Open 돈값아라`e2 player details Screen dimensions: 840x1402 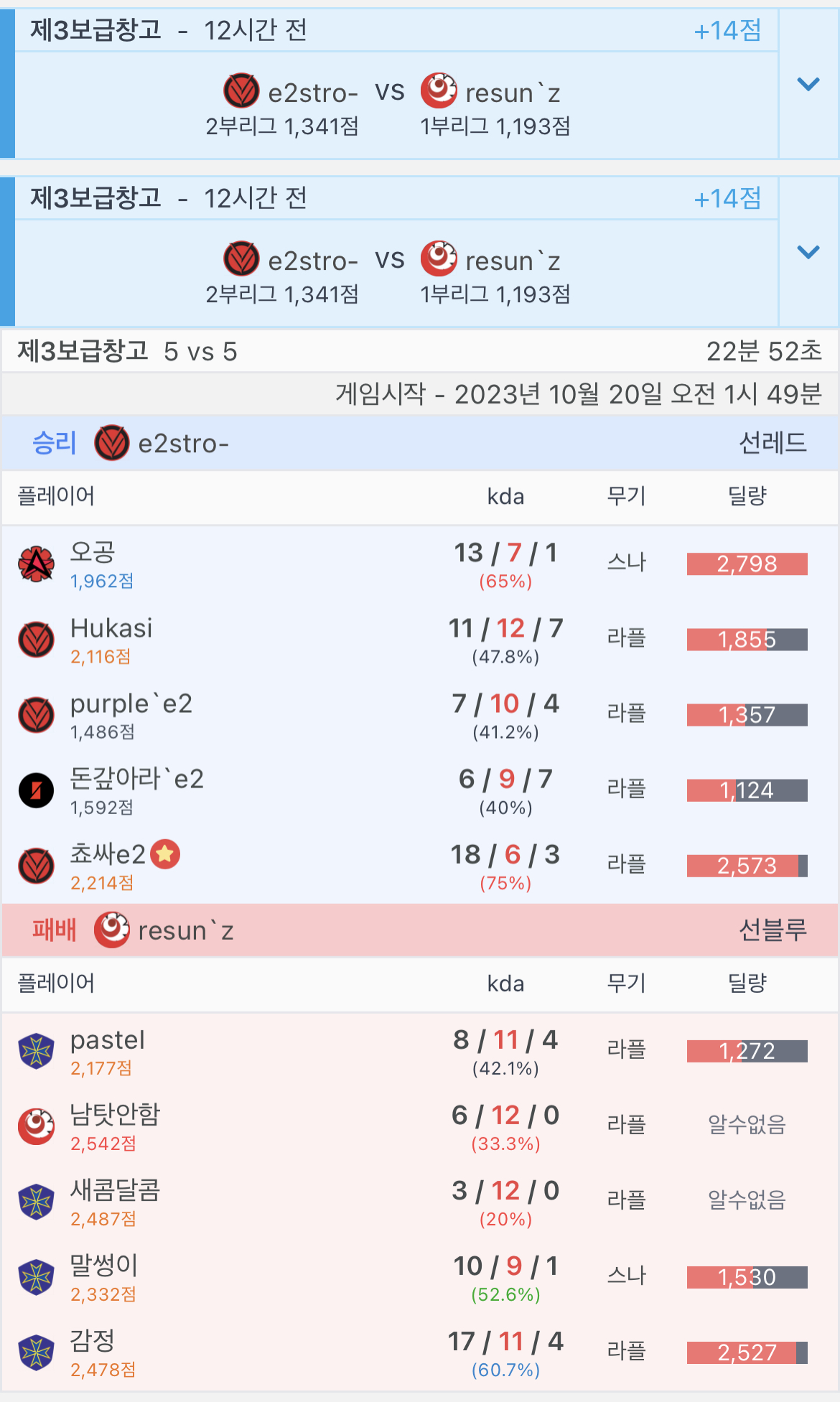tap(136, 779)
